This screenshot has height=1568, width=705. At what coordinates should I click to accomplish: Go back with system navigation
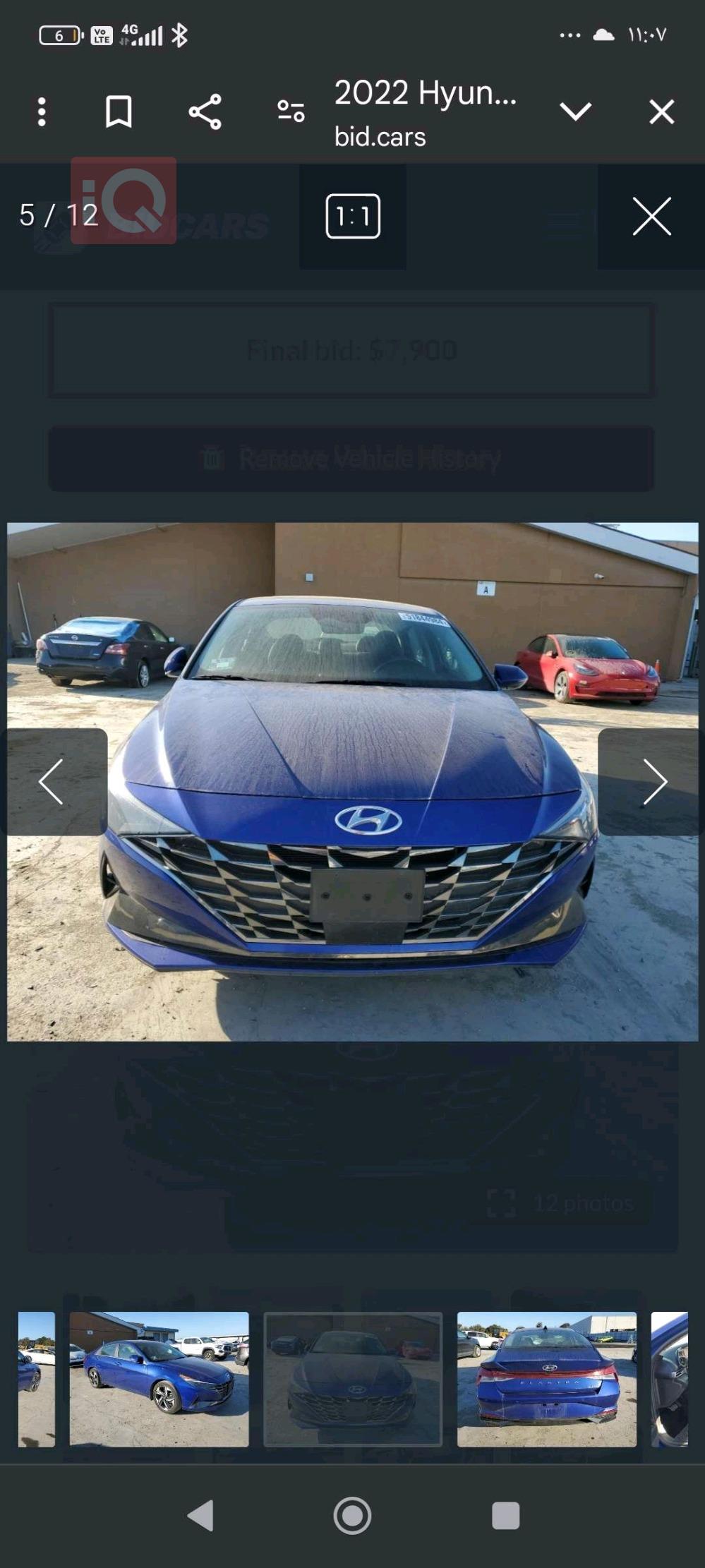point(200,1515)
